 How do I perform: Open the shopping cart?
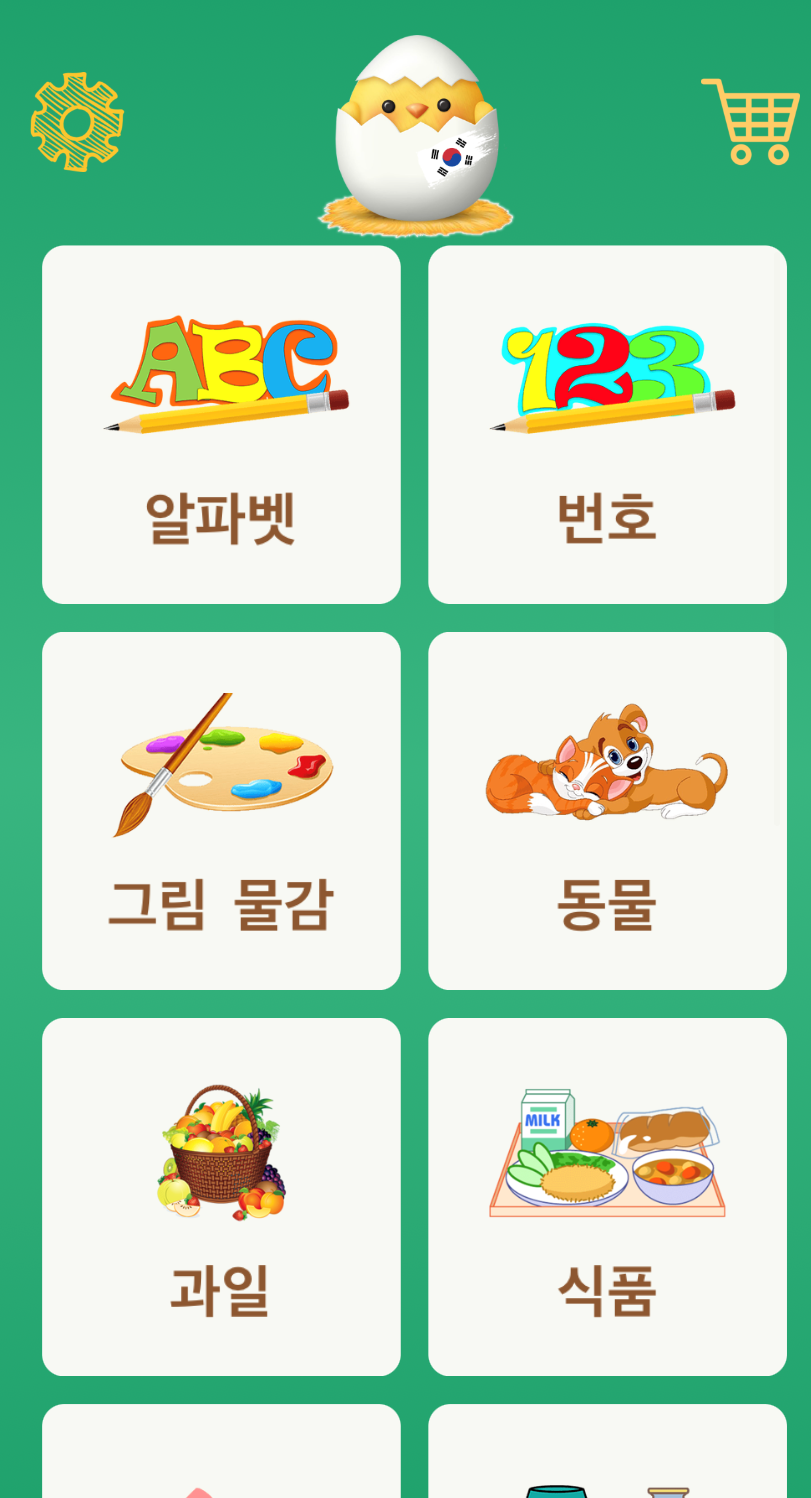pos(753,121)
